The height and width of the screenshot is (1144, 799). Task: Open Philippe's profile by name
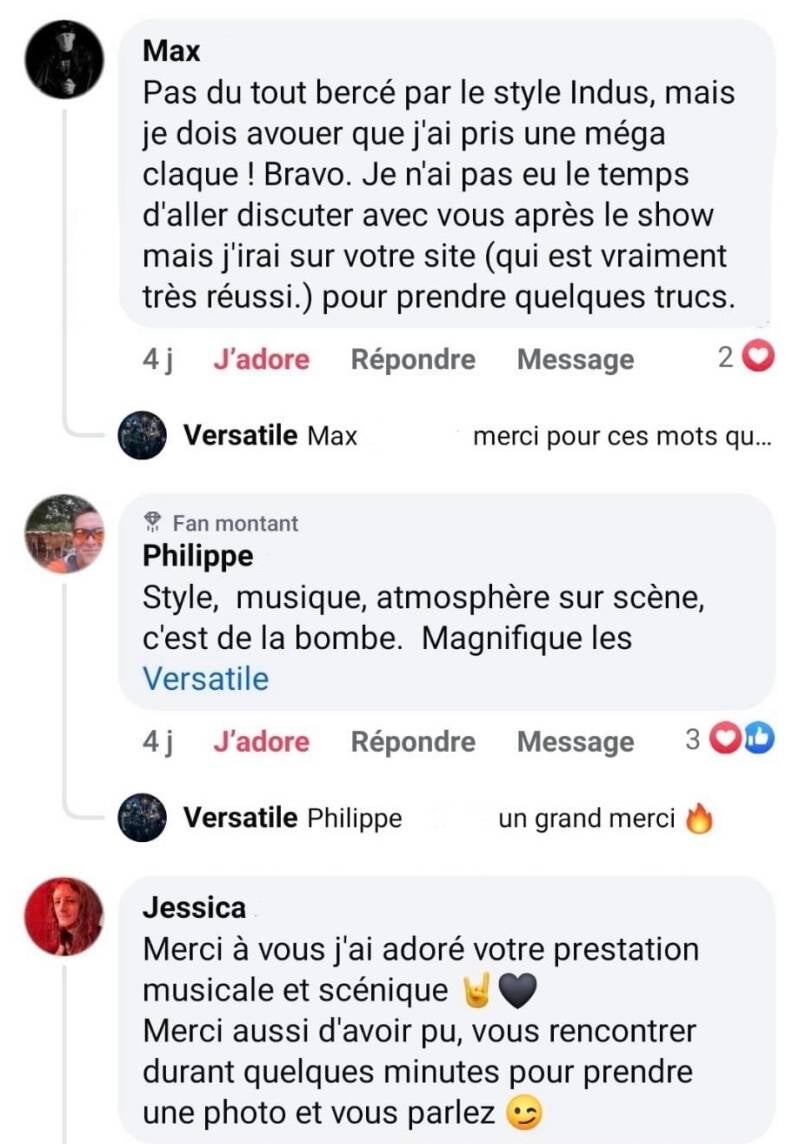[198, 555]
